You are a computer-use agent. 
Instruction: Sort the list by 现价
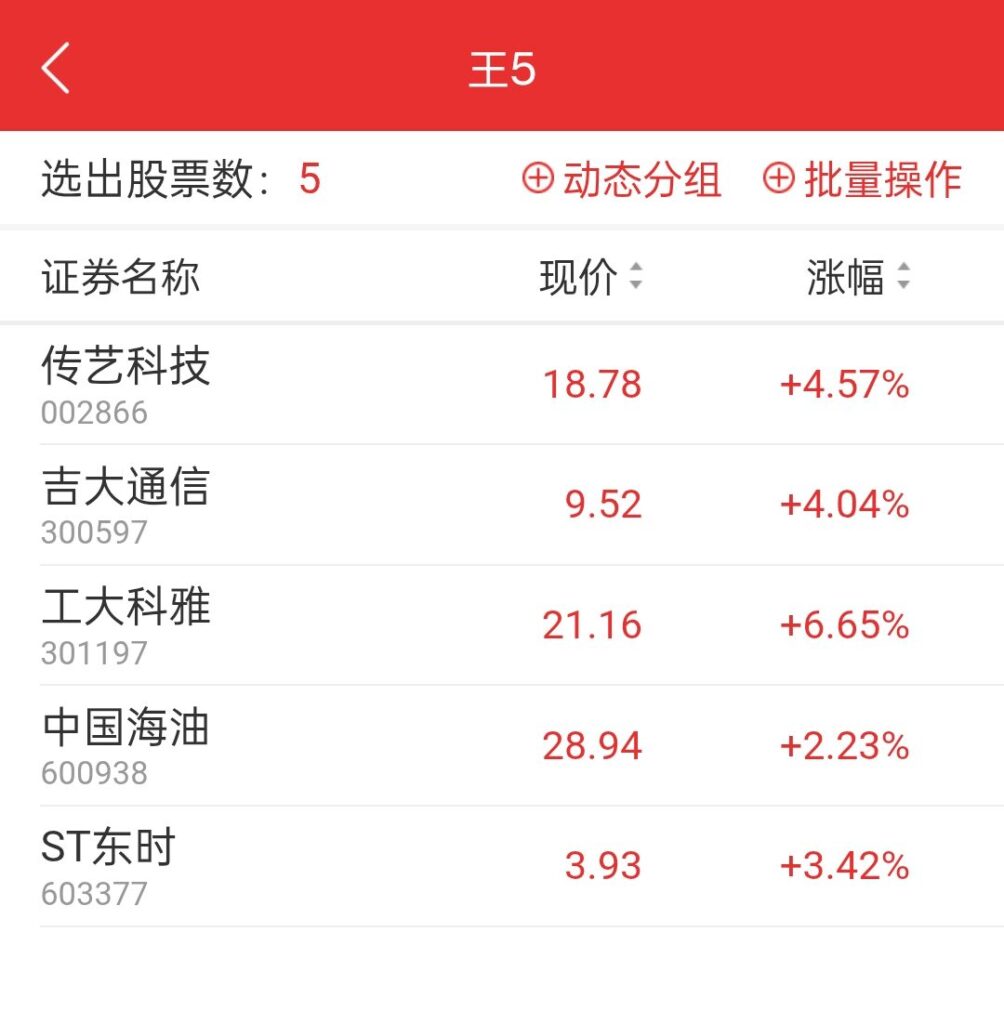point(591,277)
